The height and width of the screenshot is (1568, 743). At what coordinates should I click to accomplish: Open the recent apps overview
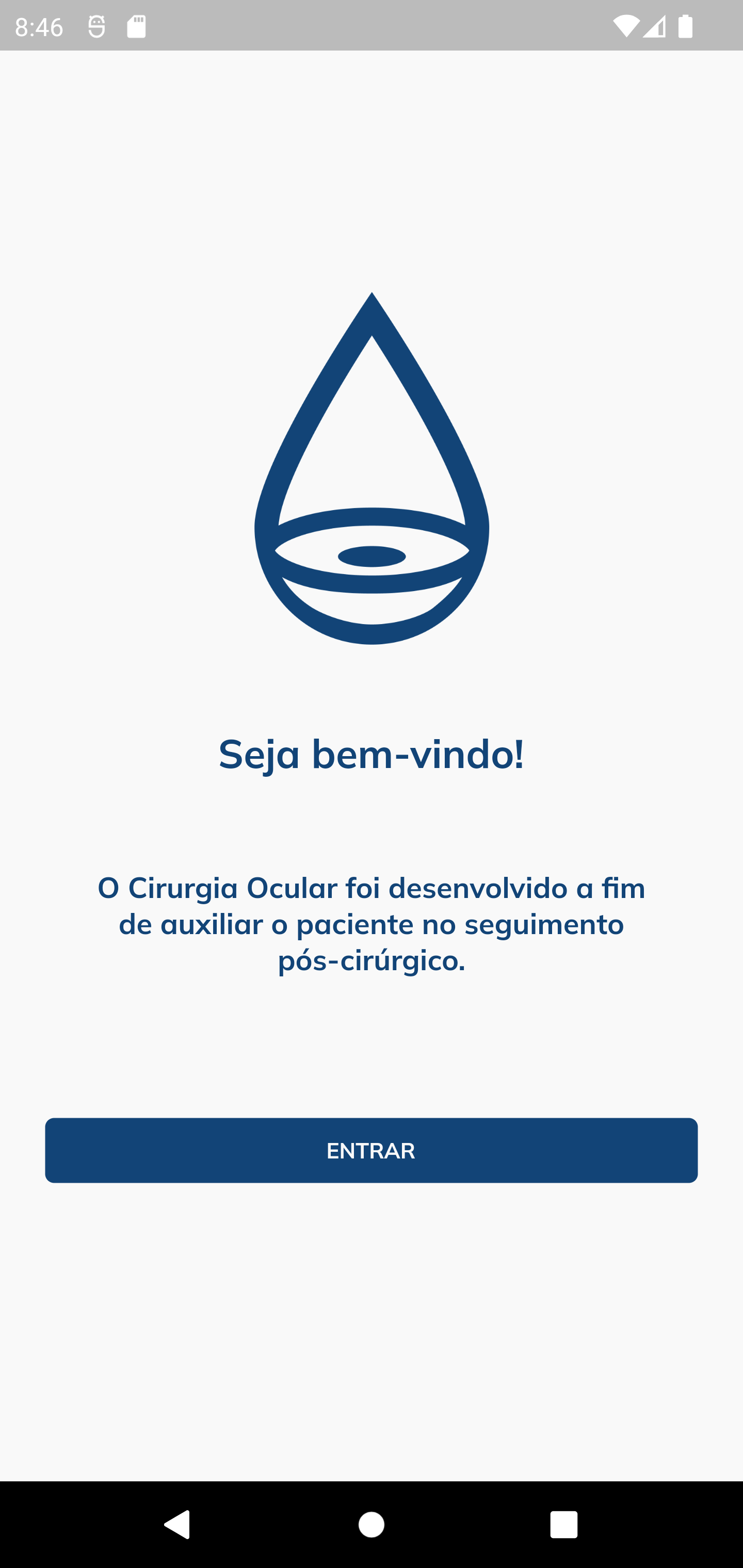564,1524
